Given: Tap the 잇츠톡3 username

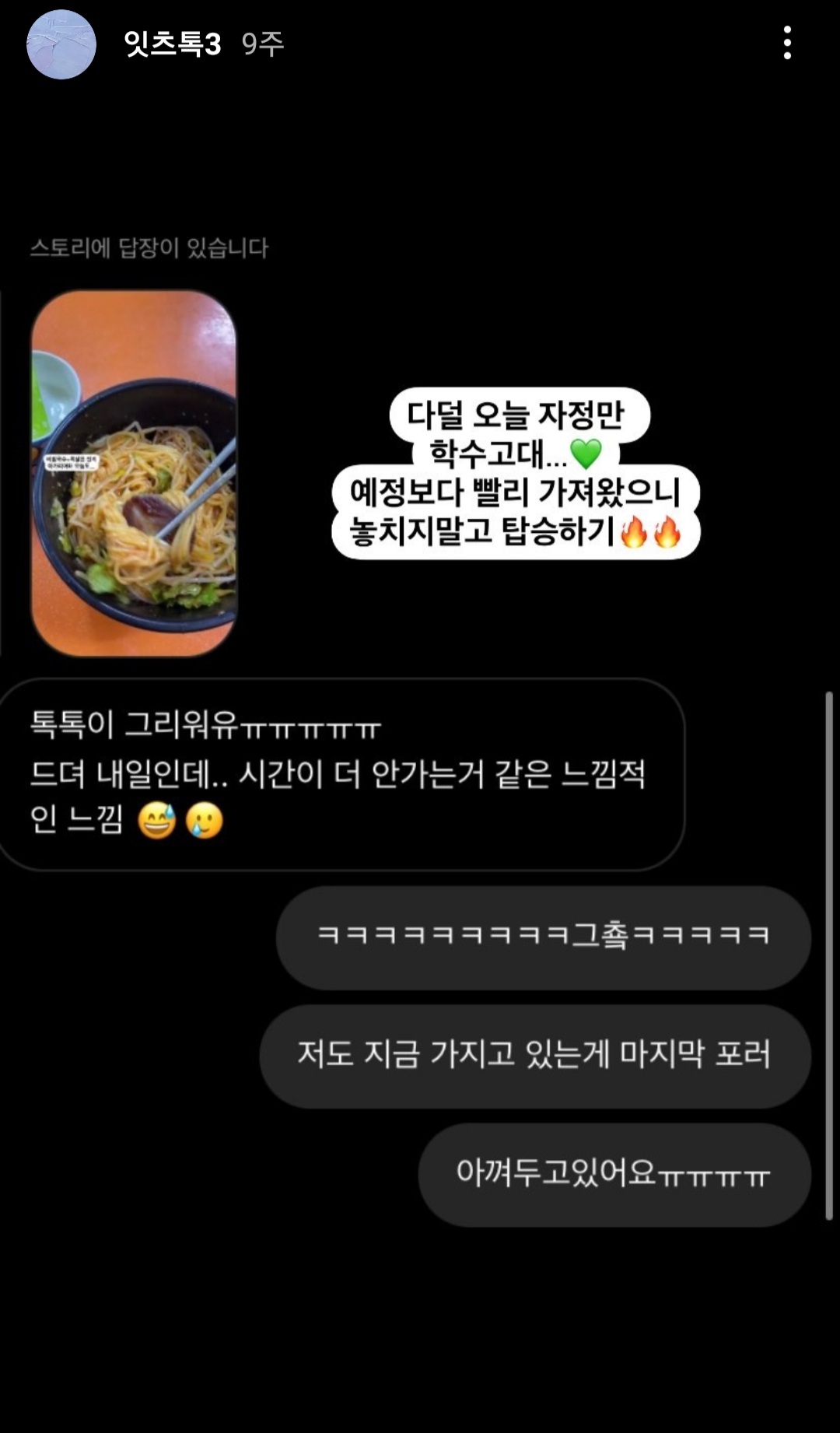Looking at the screenshot, I should [172, 44].
